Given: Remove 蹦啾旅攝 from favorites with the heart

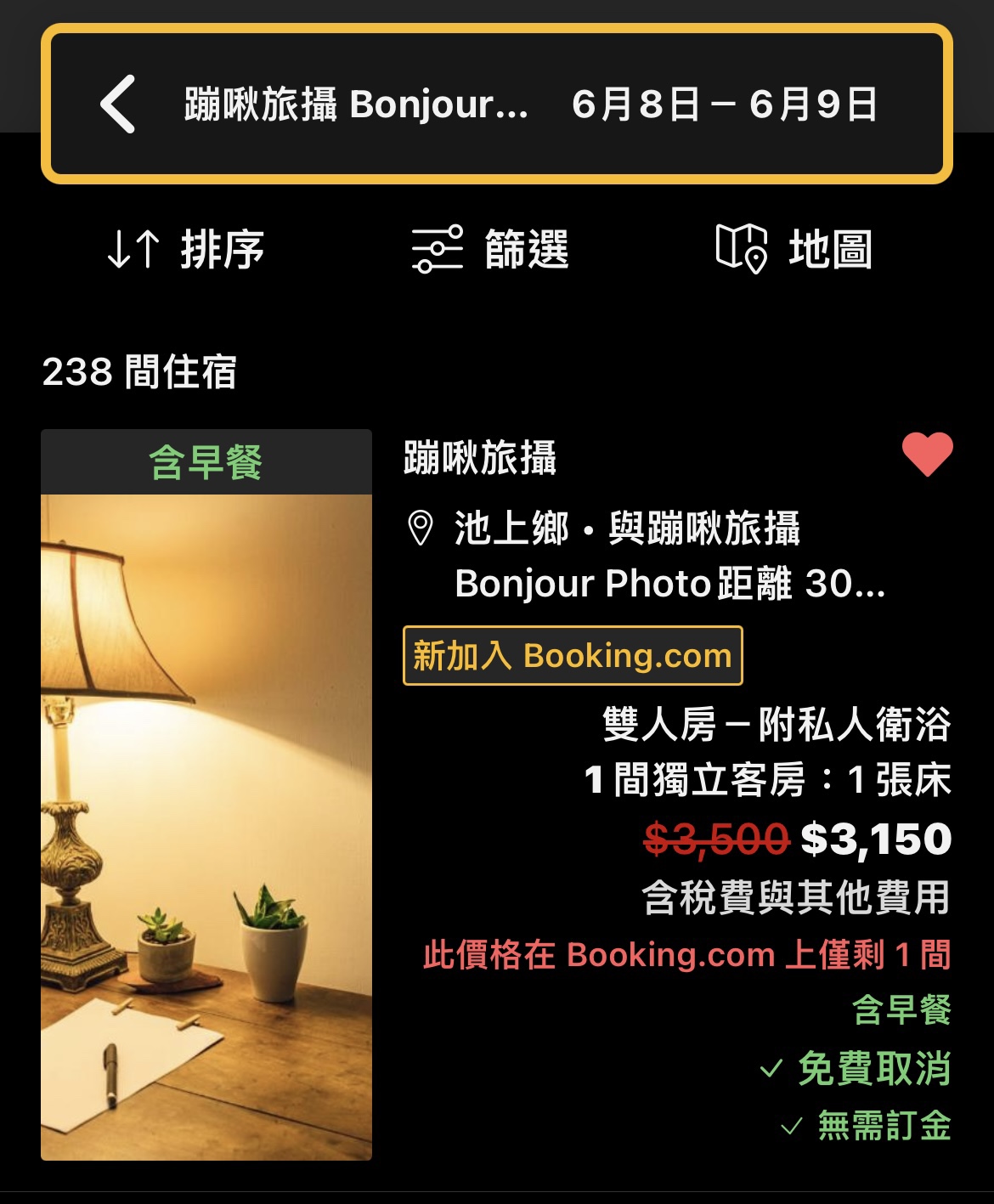Looking at the screenshot, I should pyautogui.click(x=927, y=454).
